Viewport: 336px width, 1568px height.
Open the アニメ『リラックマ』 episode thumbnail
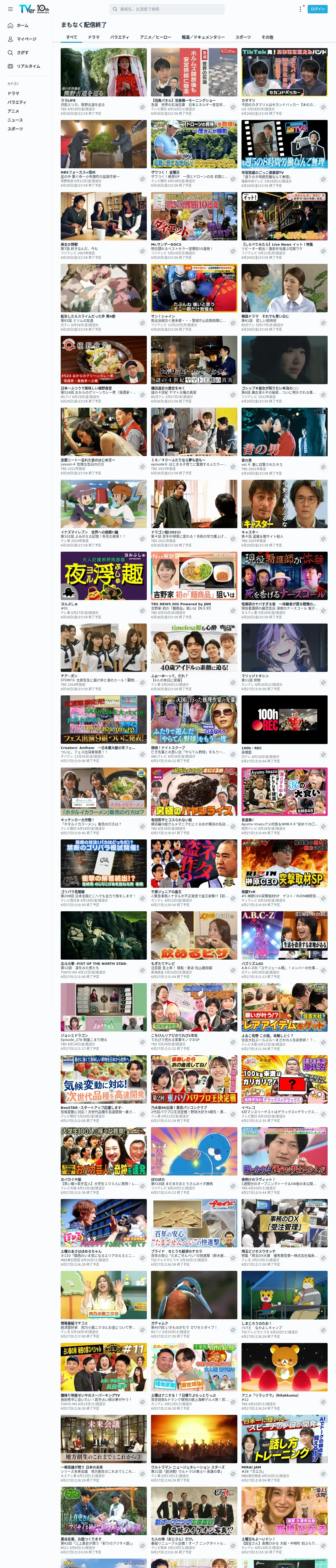[284, 1367]
